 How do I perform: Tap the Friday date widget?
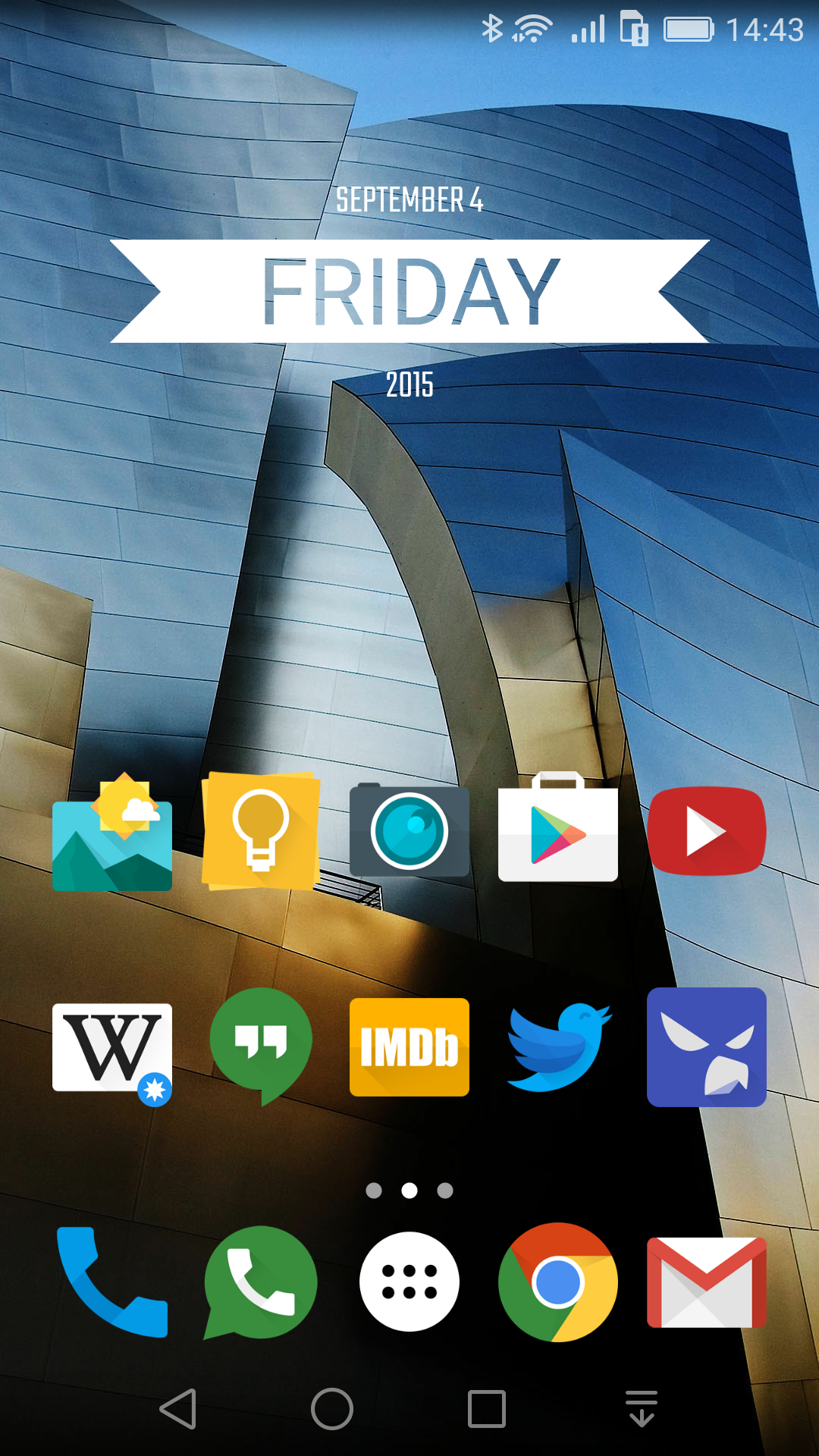[x=409, y=292]
